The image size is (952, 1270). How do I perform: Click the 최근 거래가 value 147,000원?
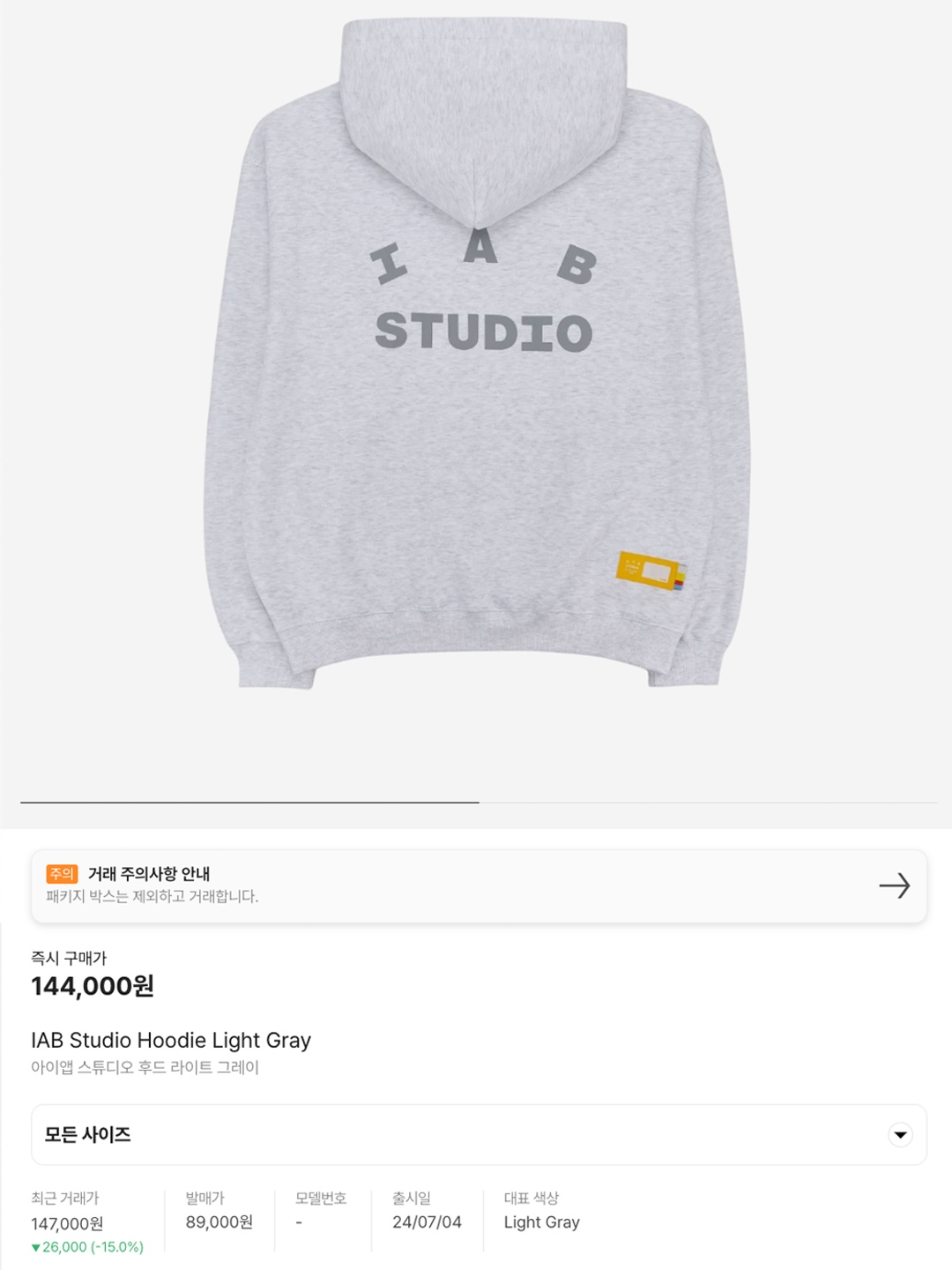tap(68, 1222)
